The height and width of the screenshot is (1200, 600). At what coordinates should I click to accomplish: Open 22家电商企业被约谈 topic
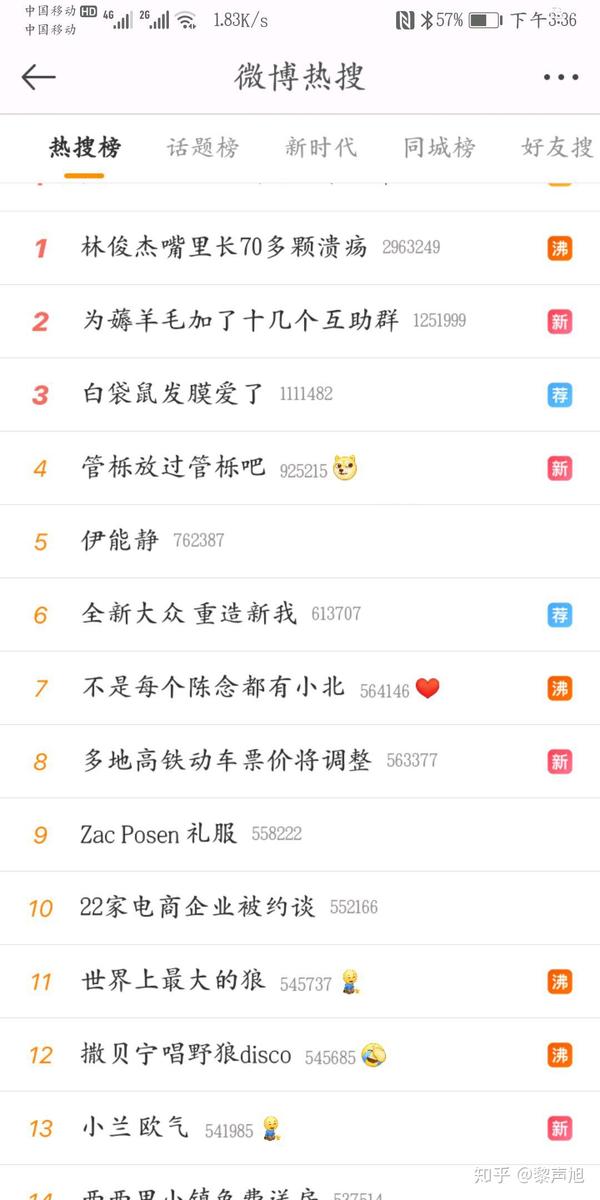[x=197, y=907]
